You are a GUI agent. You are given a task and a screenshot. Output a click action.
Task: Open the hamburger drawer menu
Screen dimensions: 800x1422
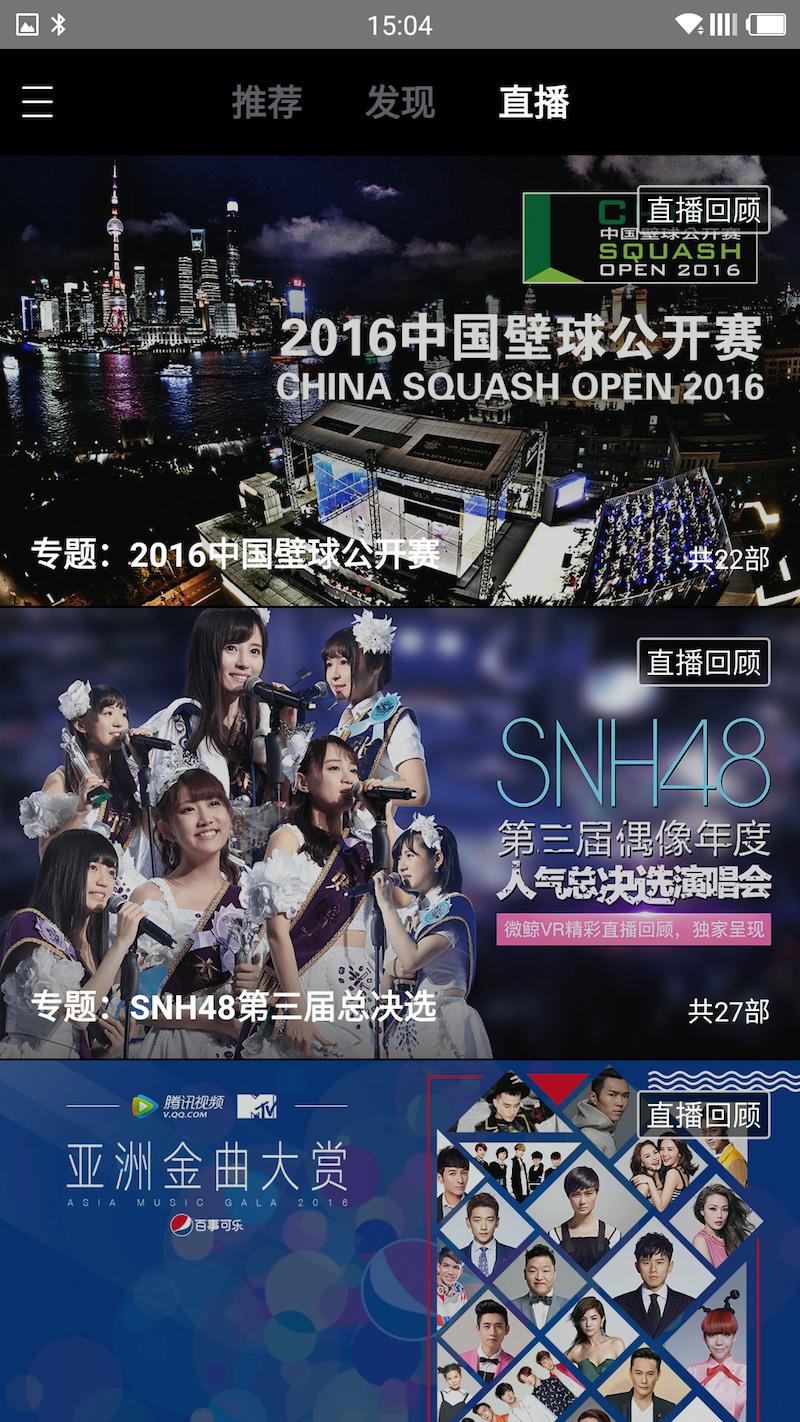click(x=38, y=102)
